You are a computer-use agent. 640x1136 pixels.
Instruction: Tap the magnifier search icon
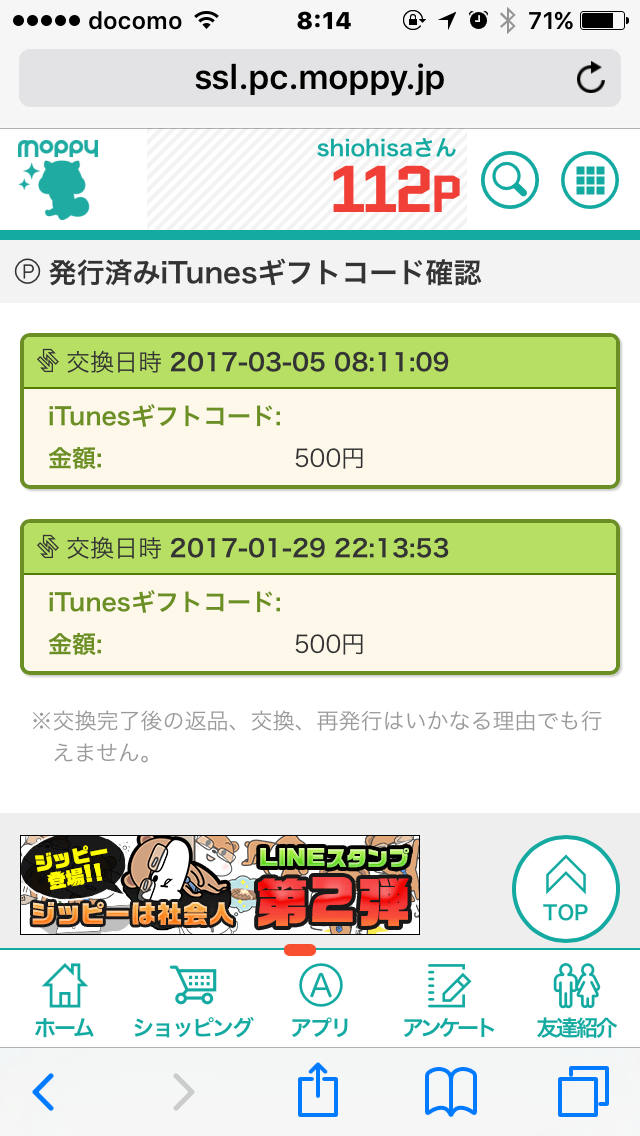(x=510, y=181)
